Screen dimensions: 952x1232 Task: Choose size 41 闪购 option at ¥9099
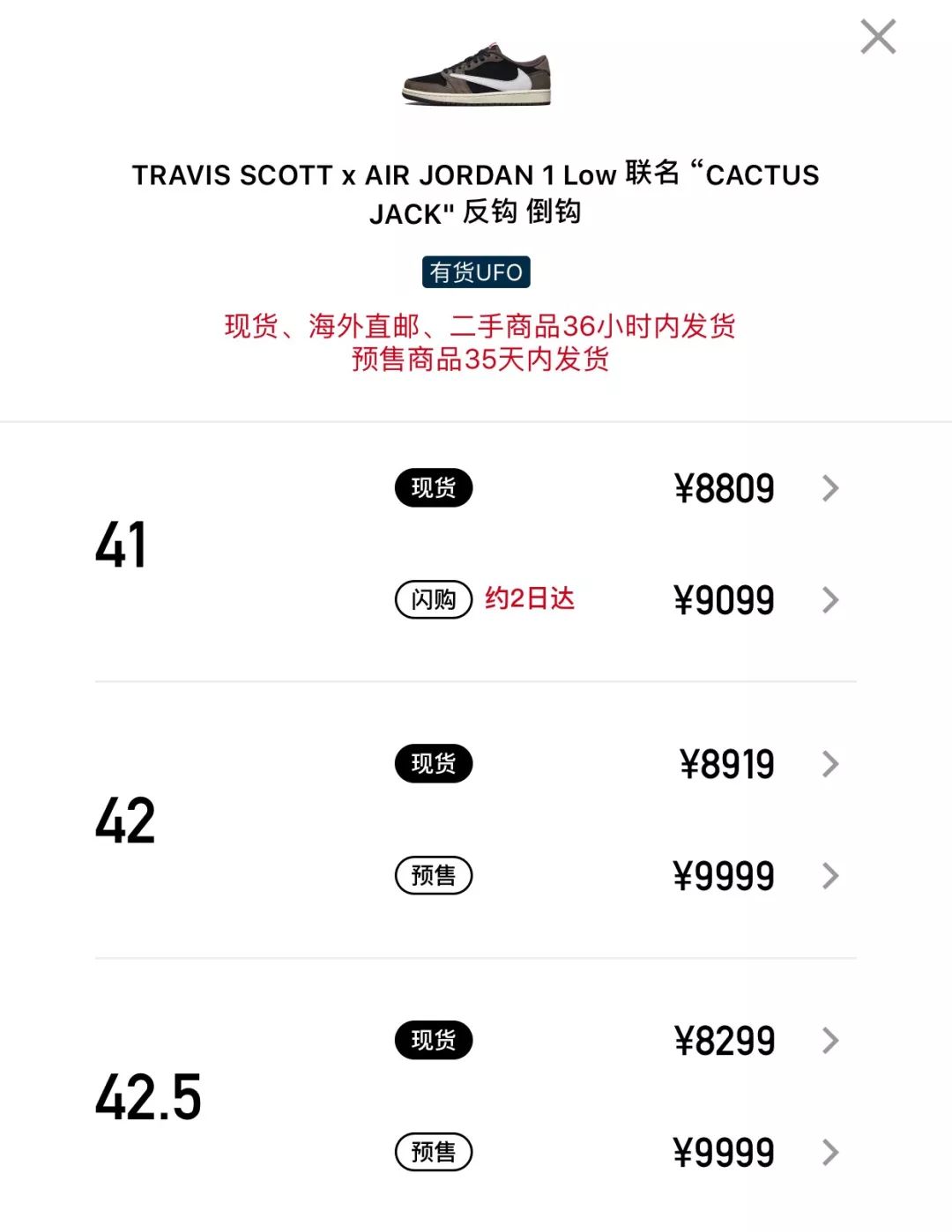point(723,600)
